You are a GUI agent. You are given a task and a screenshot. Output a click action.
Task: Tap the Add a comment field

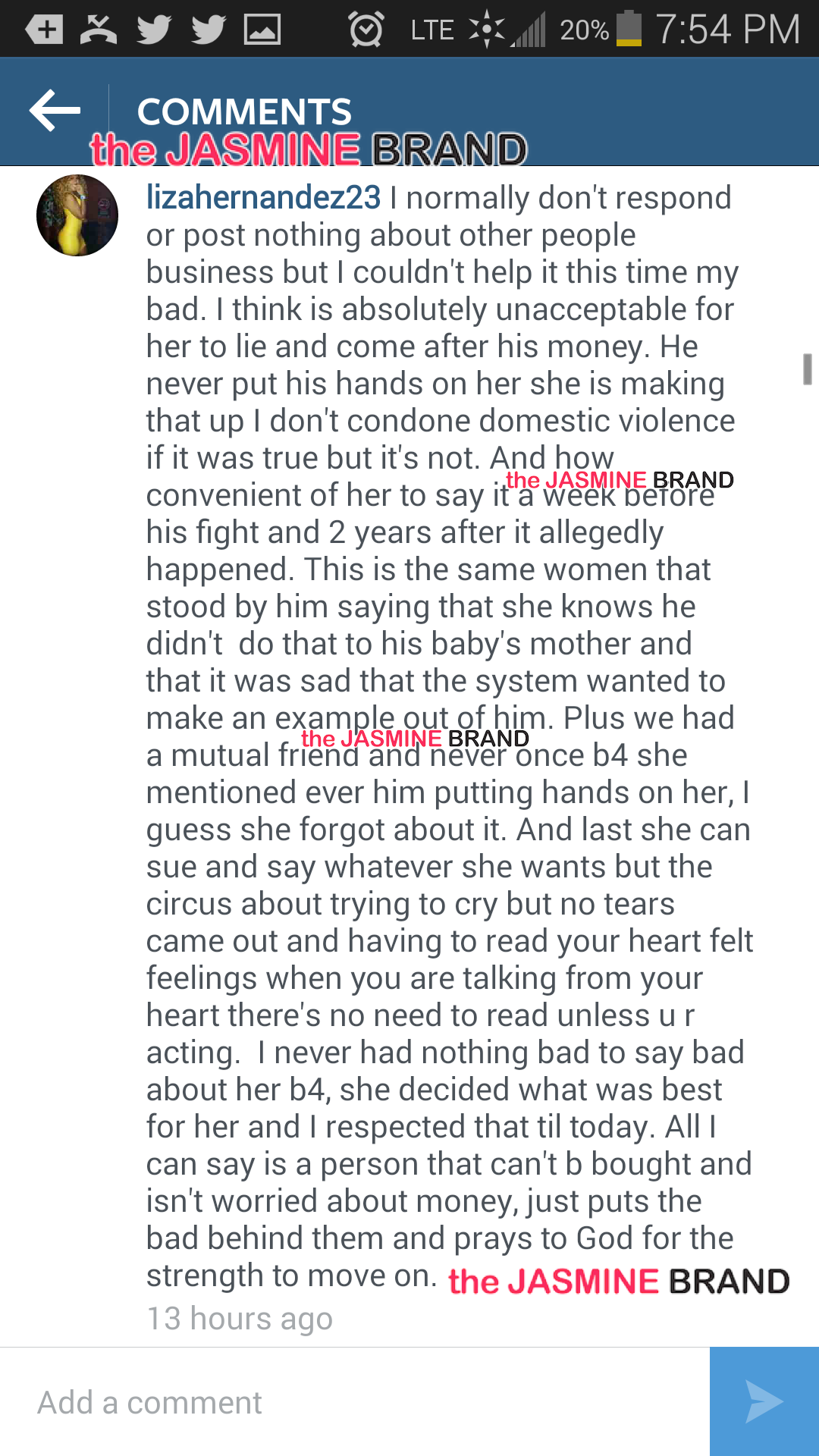[355, 1402]
